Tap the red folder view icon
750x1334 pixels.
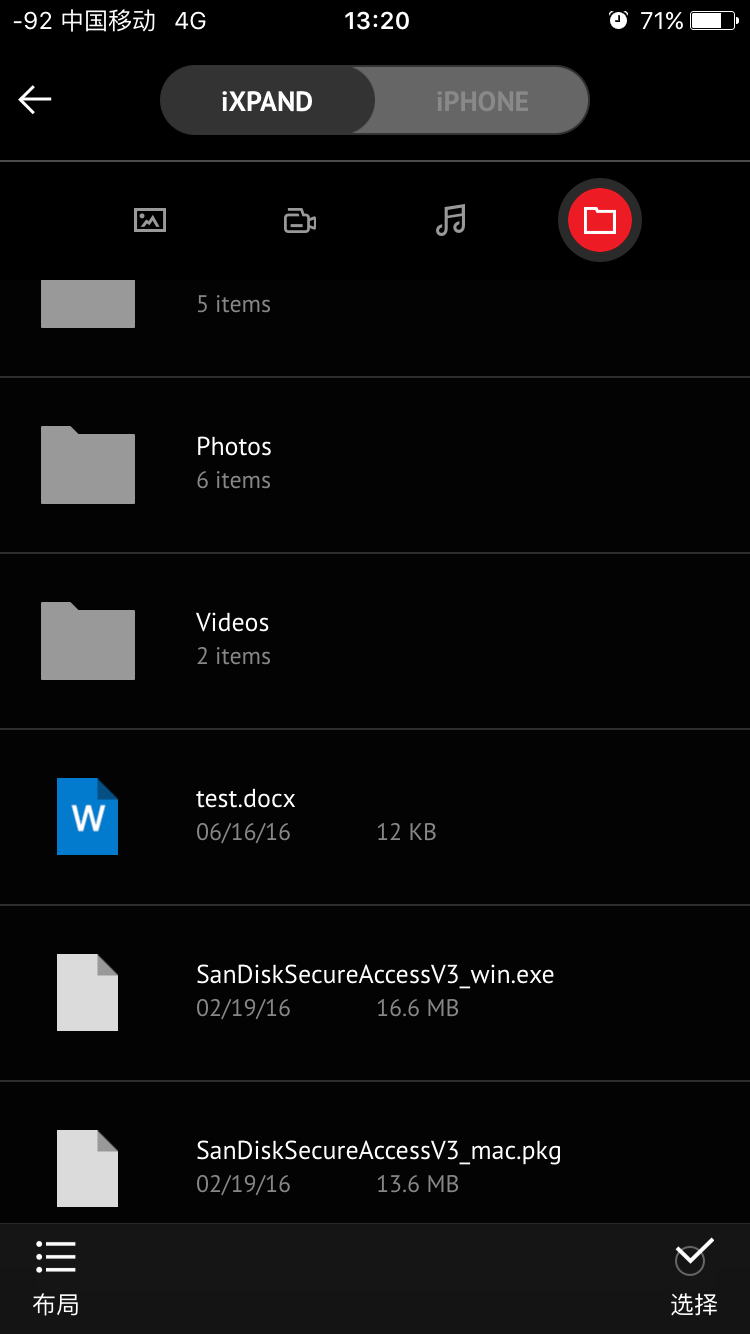(x=599, y=220)
